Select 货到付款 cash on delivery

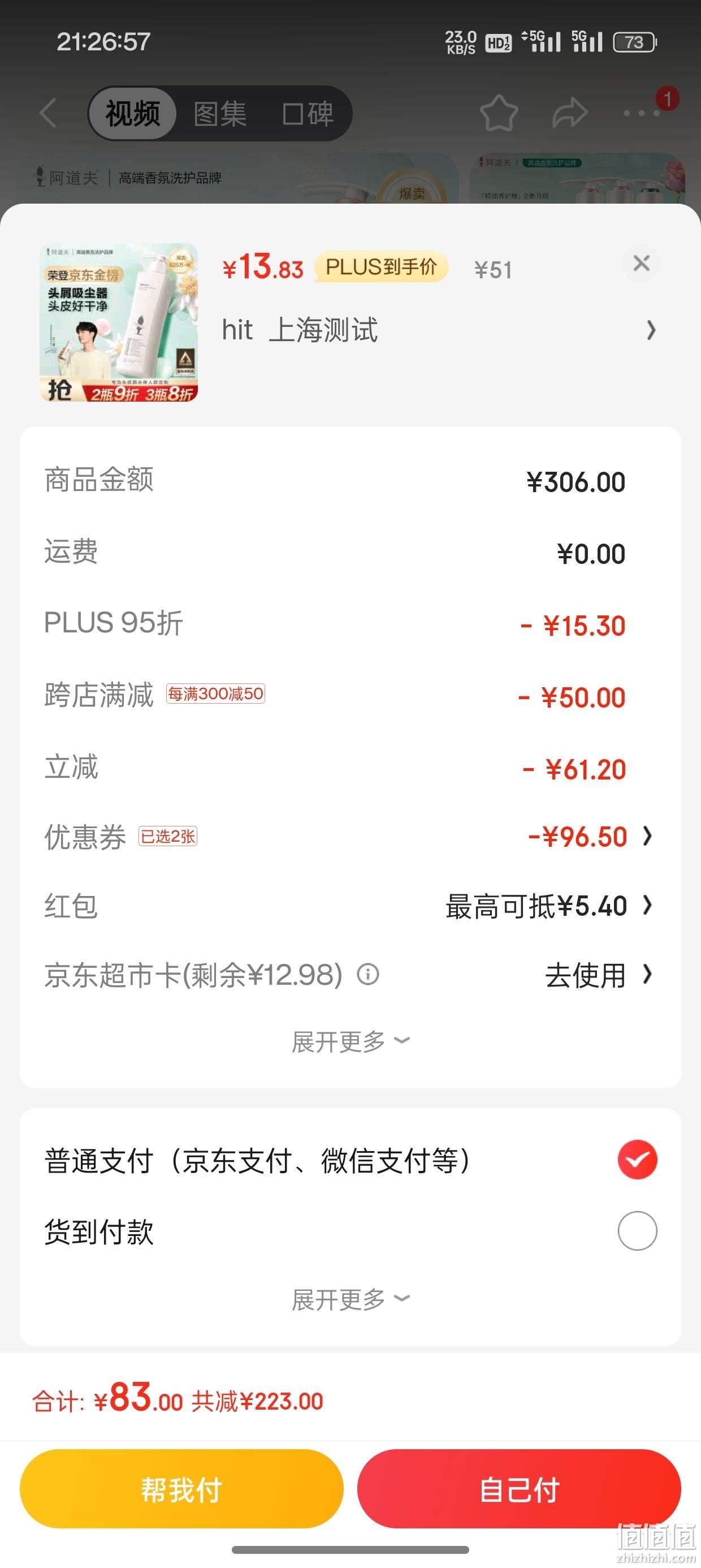tap(350, 1231)
